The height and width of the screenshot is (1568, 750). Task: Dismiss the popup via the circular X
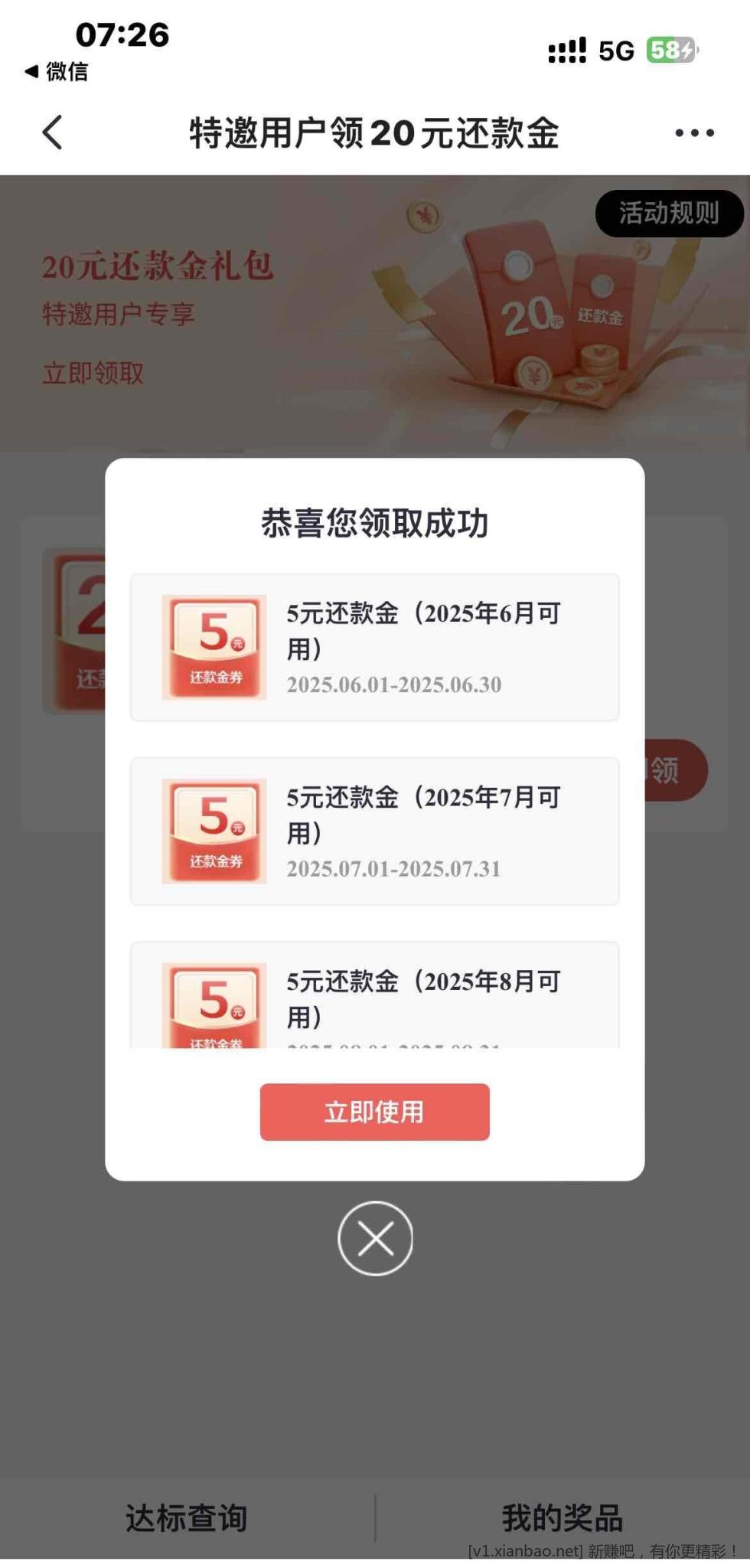[374, 1238]
